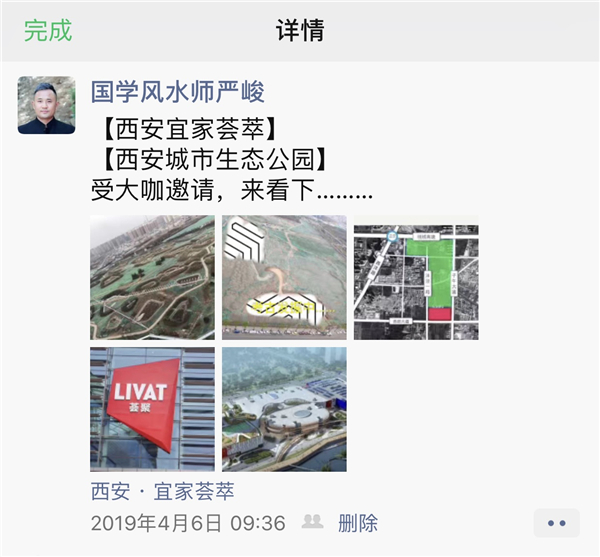Delete this post via 删除

click(358, 523)
